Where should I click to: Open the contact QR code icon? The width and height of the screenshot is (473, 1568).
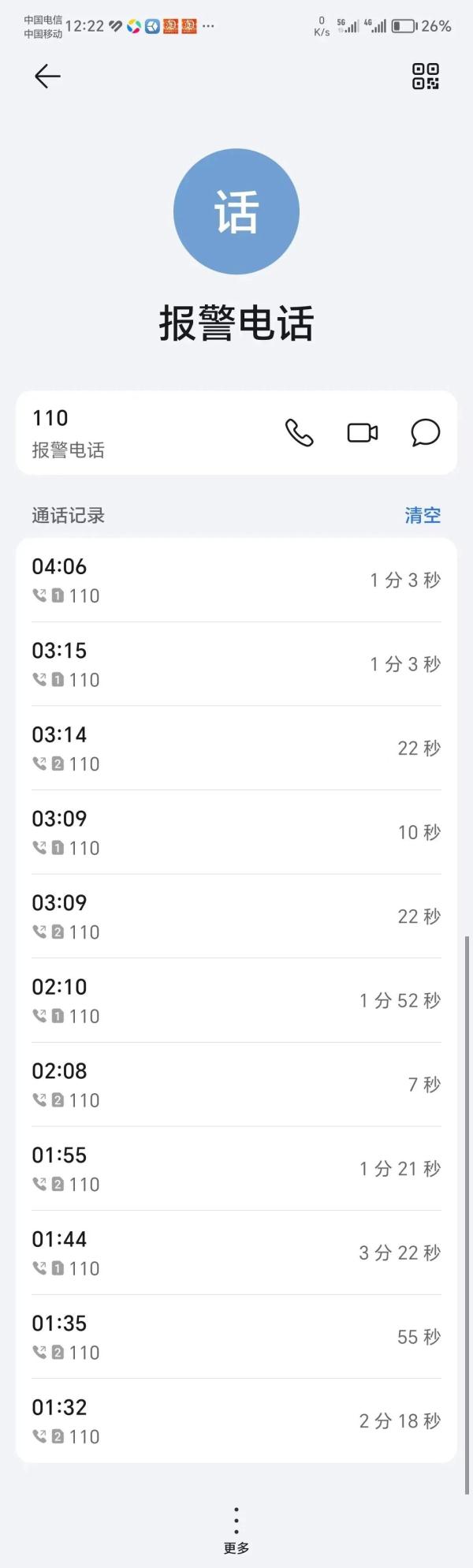[x=426, y=77]
